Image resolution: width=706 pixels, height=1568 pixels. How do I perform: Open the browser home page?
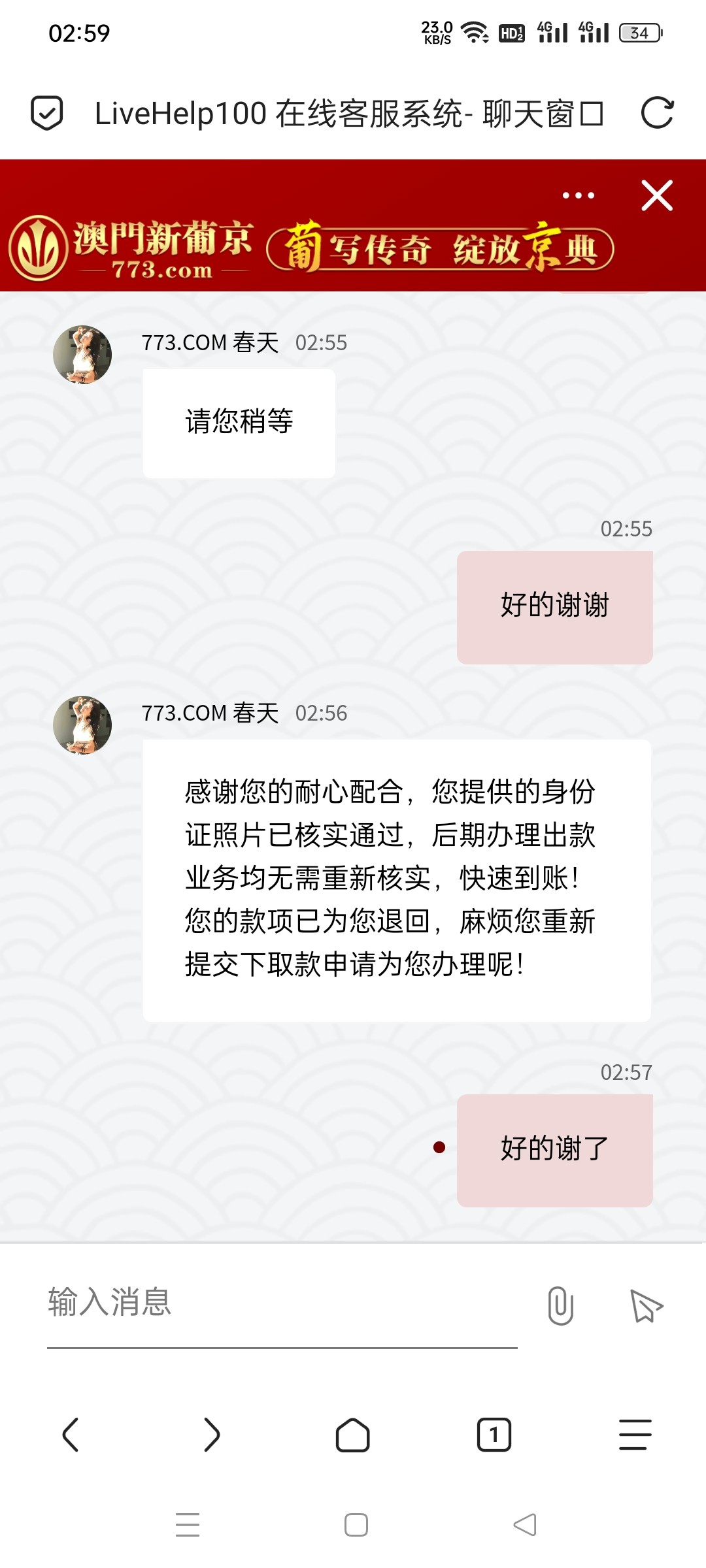point(353,1435)
